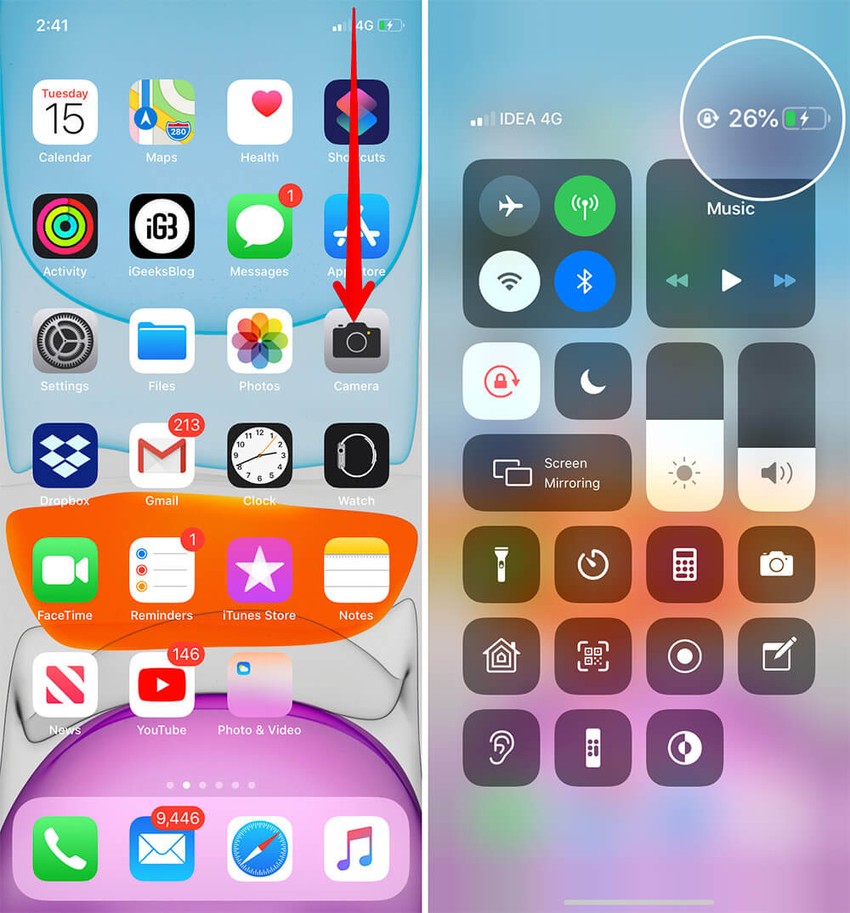
Task: Launch the YouTube app
Action: [162, 684]
